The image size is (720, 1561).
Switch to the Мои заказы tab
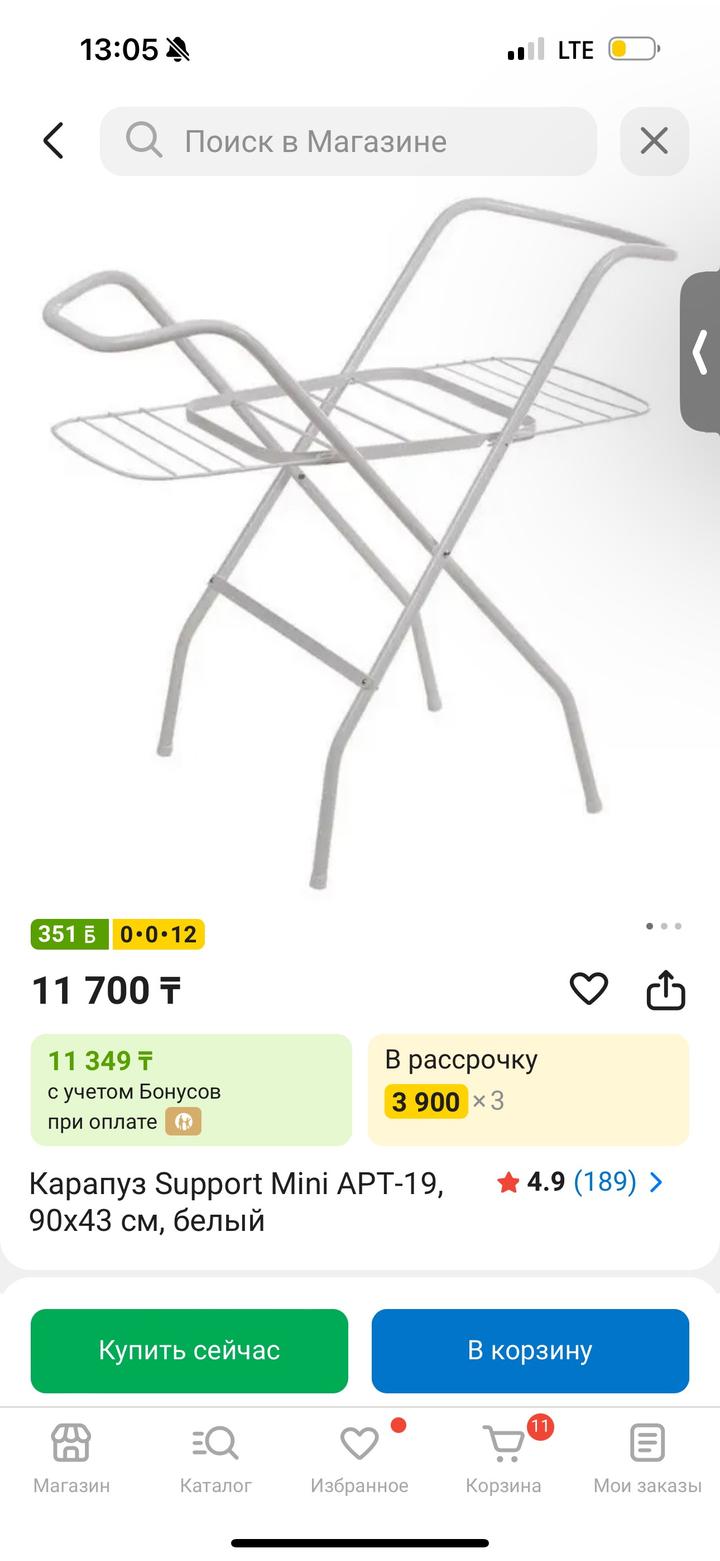click(647, 1460)
